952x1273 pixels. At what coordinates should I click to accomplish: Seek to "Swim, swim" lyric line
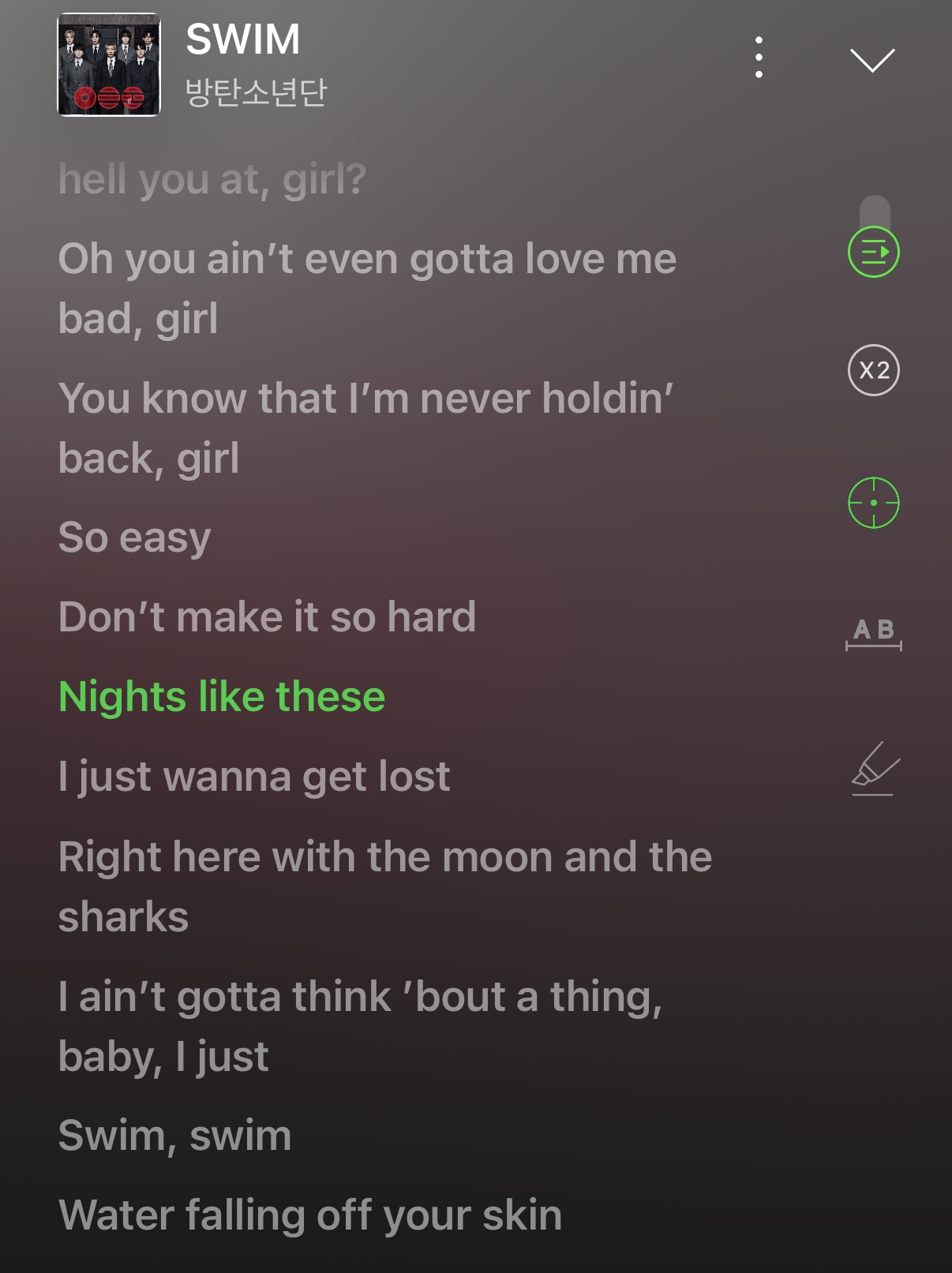(x=175, y=1136)
